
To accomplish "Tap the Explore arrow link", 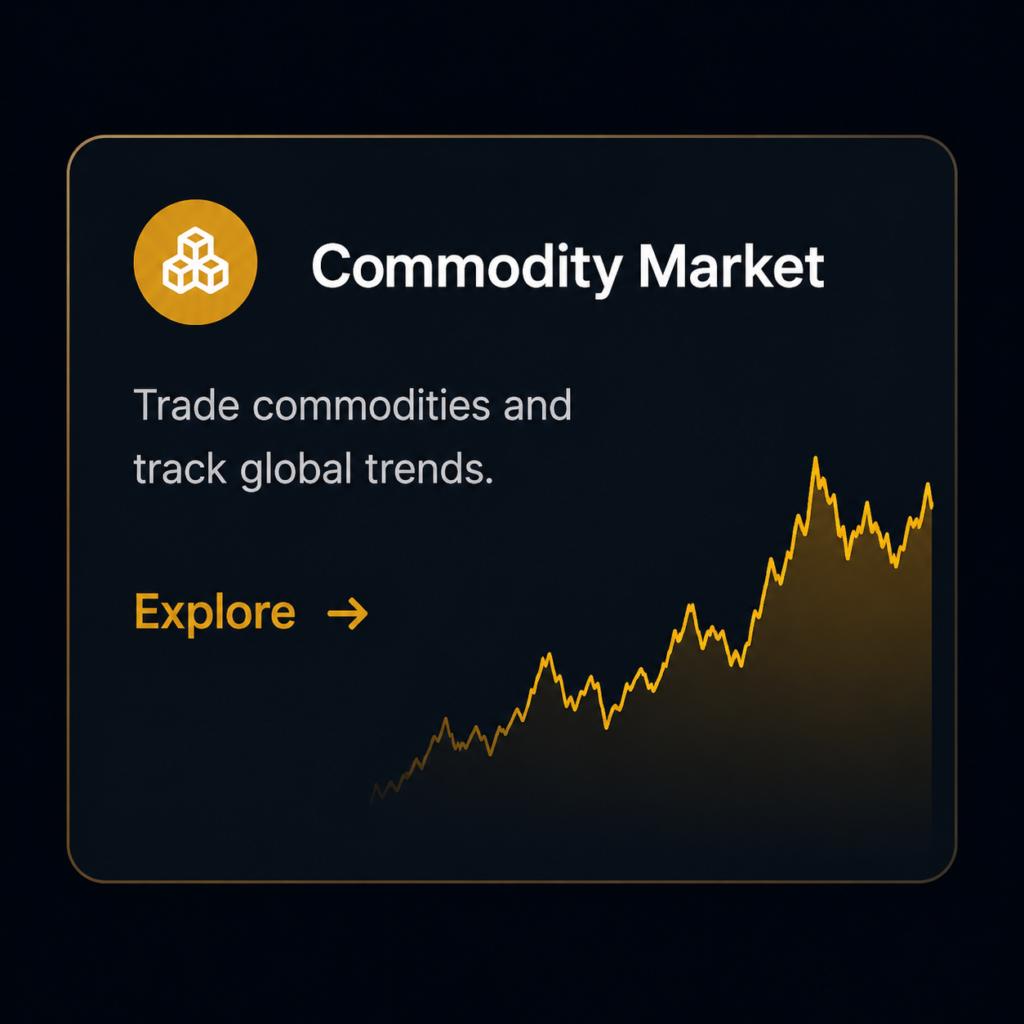I will [x=251, y=612].
